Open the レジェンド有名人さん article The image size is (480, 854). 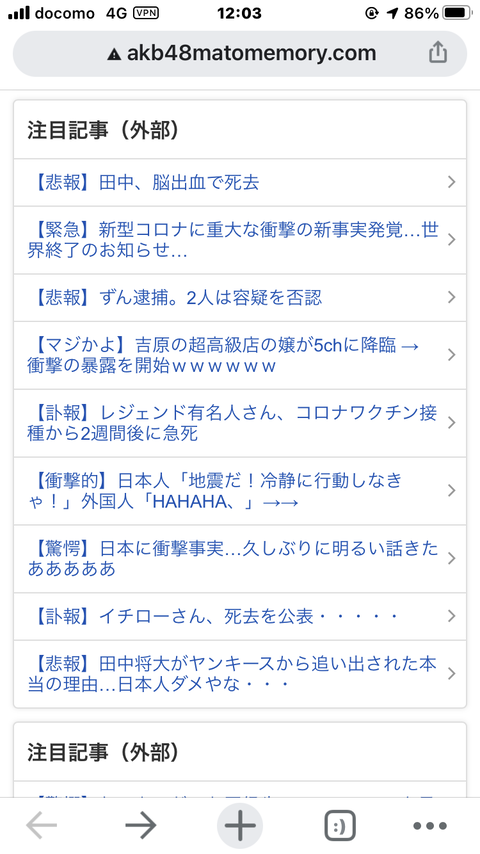(x=240, y=423)
